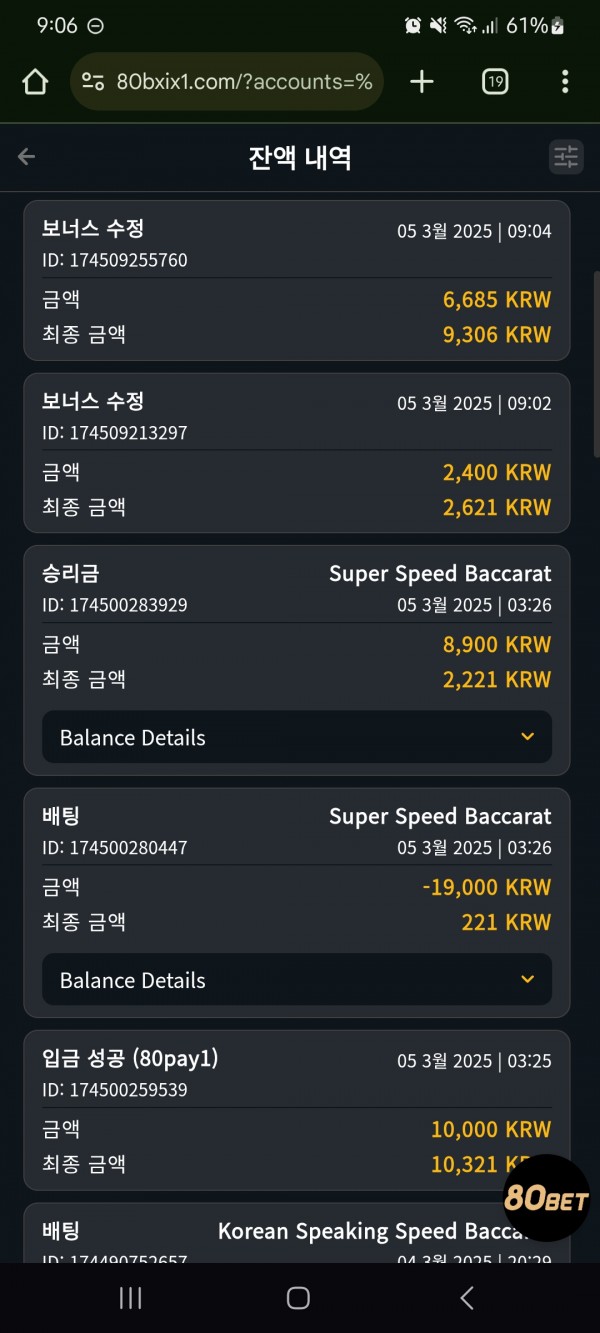Open system recent apps
The width and height of the screenshot is (600, 1333).
coord(130,1298)
